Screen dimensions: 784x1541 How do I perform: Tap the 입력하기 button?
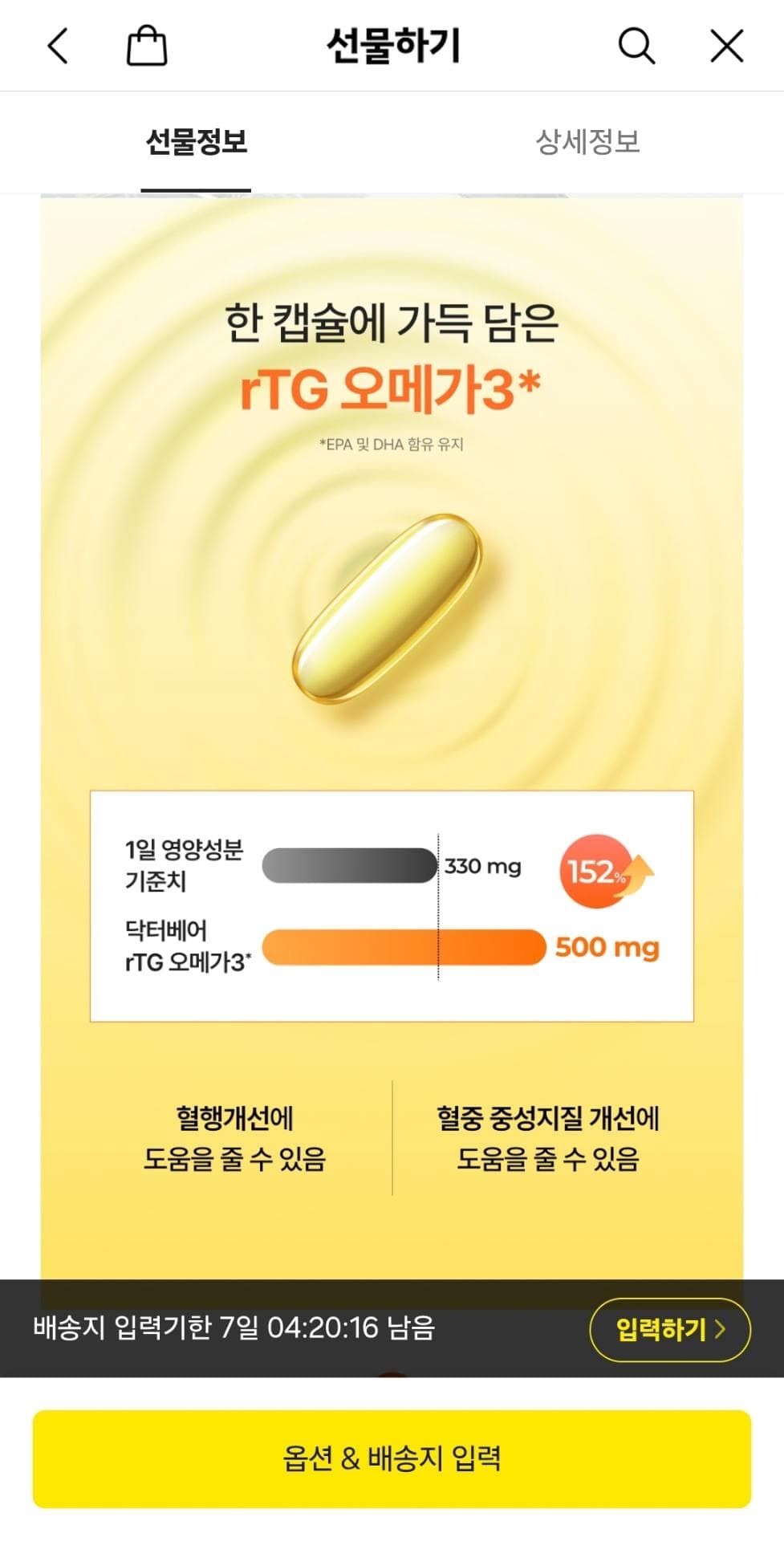point(670,1330)
